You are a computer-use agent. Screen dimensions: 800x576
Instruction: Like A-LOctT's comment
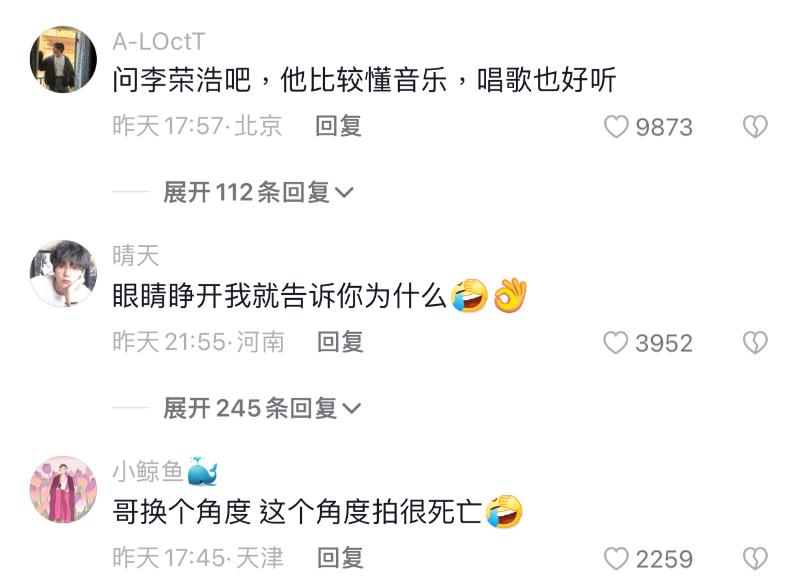point(617,127)
